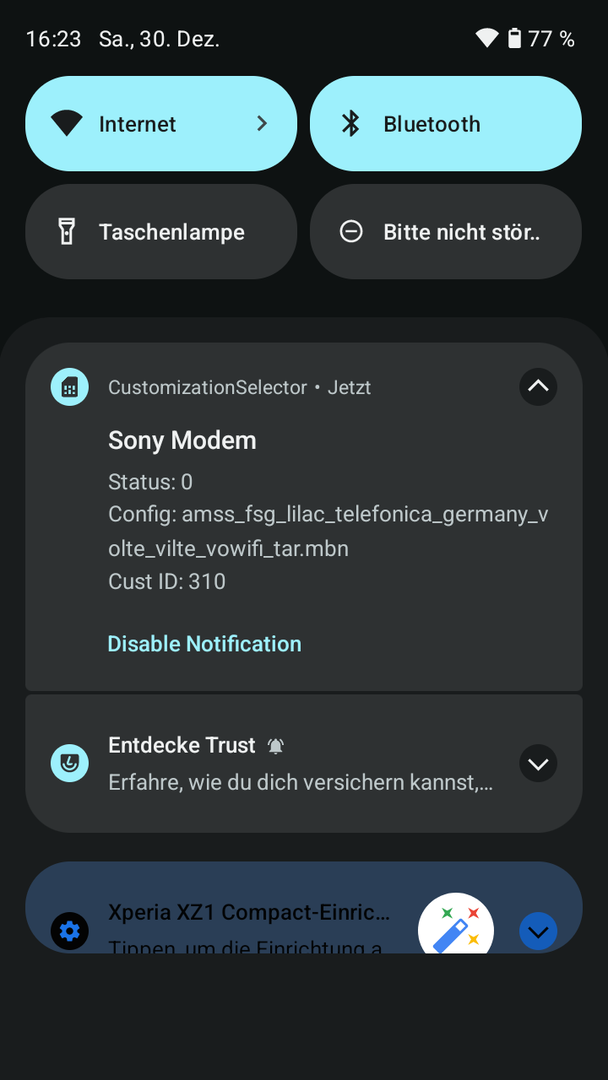
Task: Expand the Xperia XZ1 Compact setup notification
Action: click(x=538, y=931)
